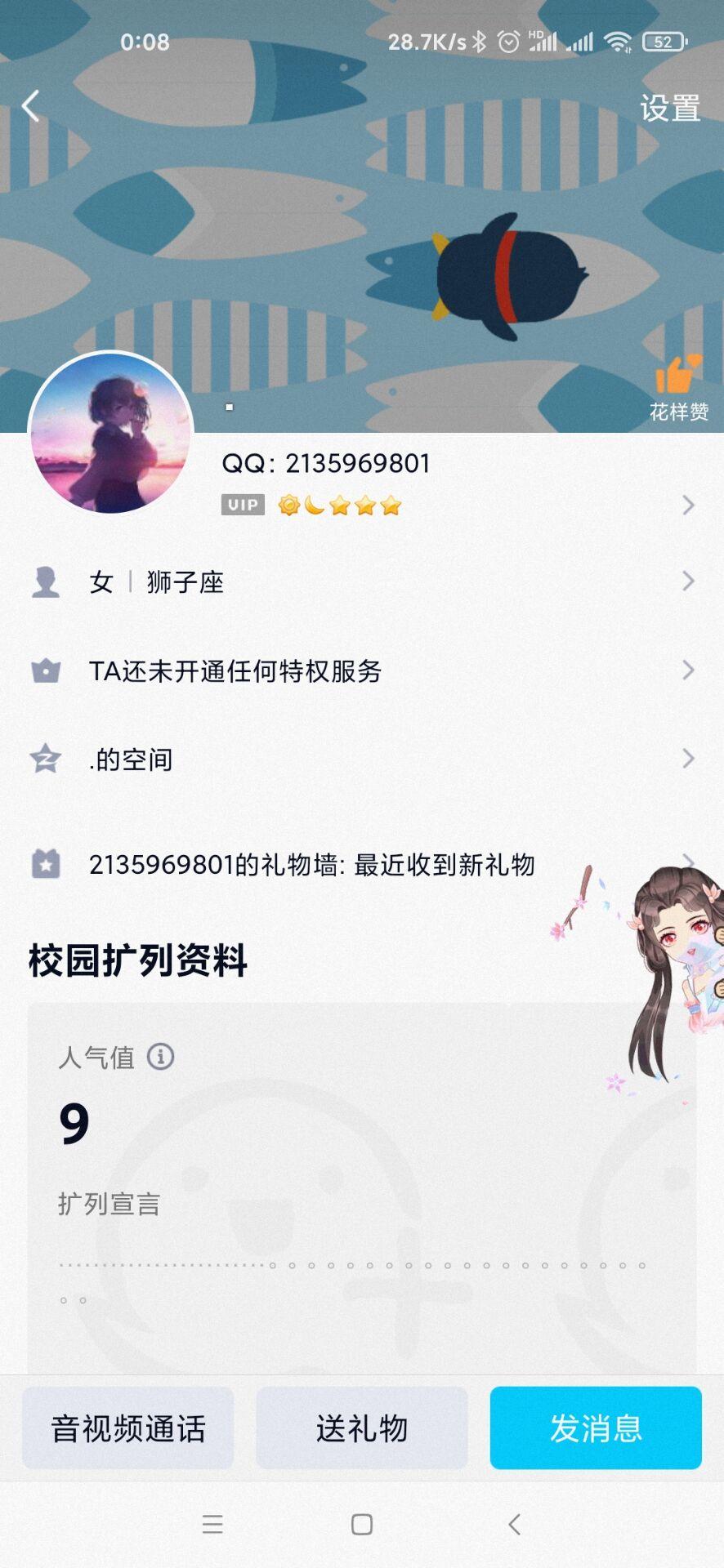Tap the 送礼物 button

[x=362, y=1428]
